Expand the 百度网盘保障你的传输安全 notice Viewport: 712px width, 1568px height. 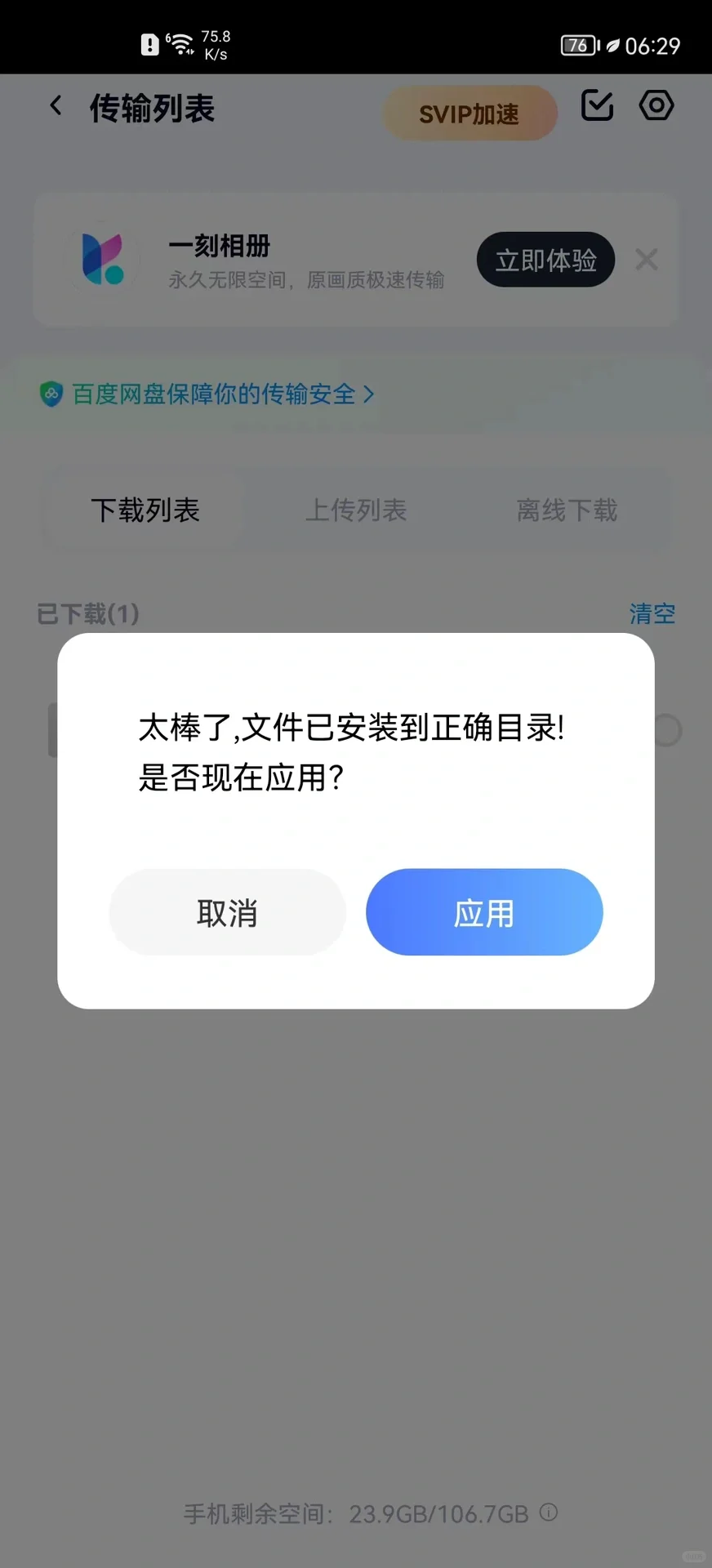pos(208,394)
